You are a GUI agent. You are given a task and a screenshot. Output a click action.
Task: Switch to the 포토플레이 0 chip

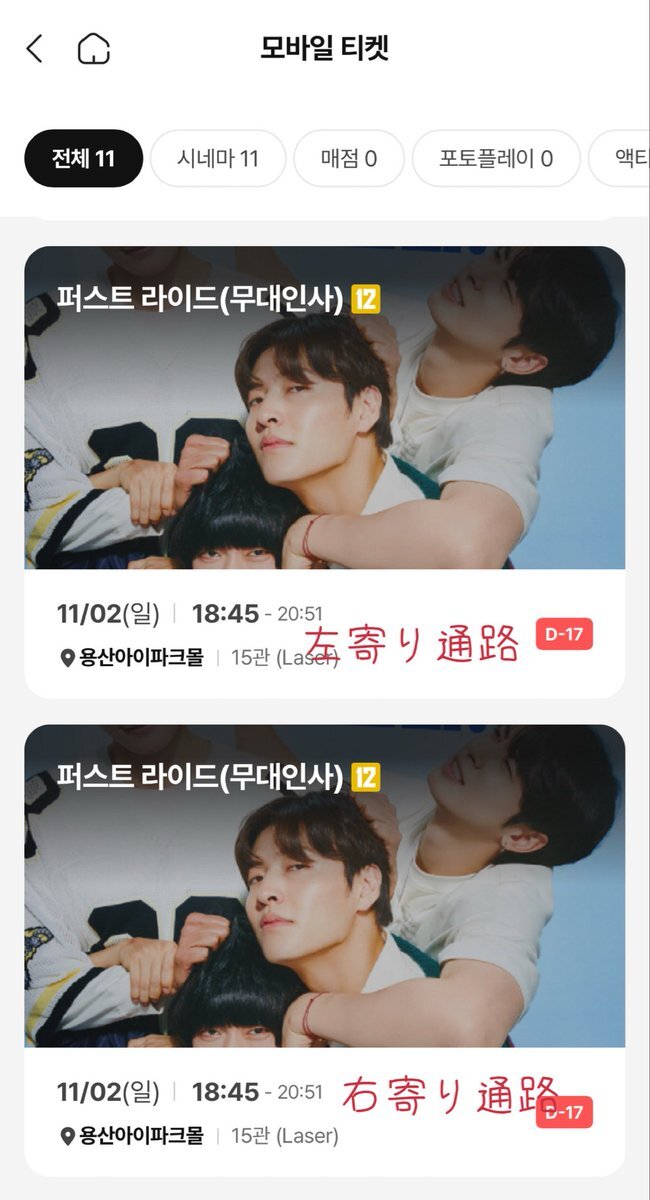point(496,158)
